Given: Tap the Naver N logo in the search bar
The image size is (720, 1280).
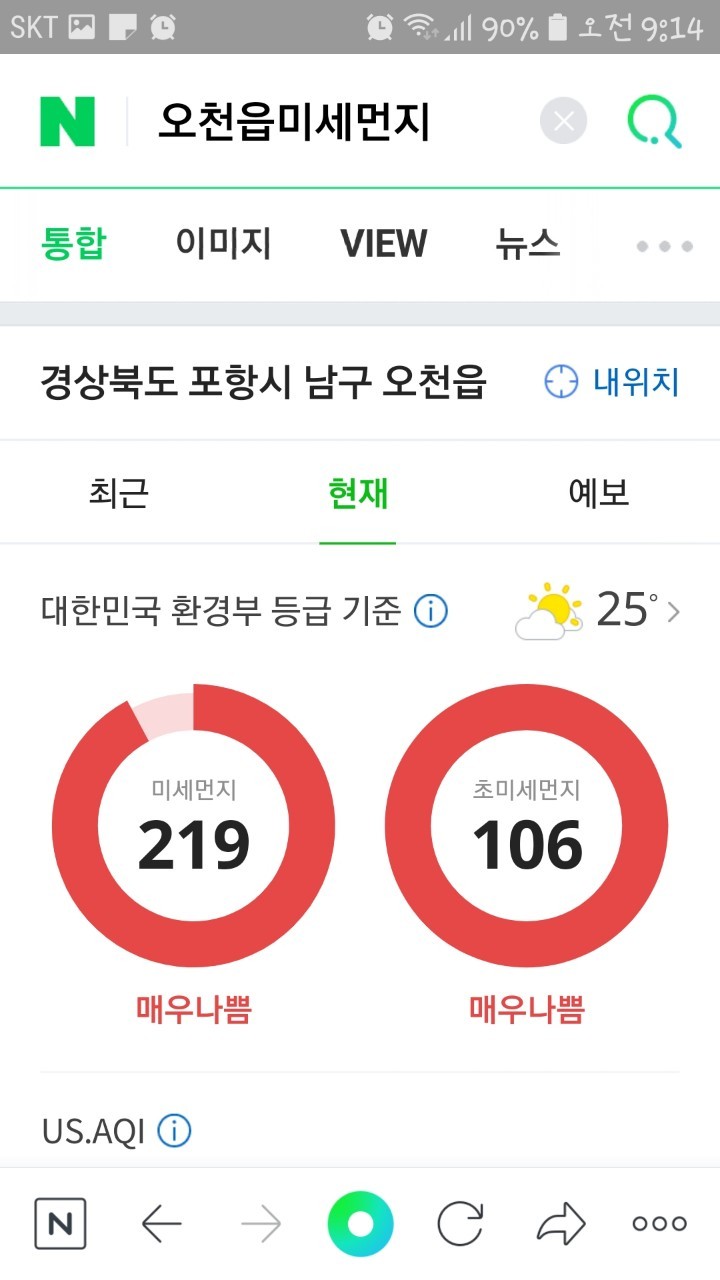Looking at the screenshot, I should tap(67, 121).
